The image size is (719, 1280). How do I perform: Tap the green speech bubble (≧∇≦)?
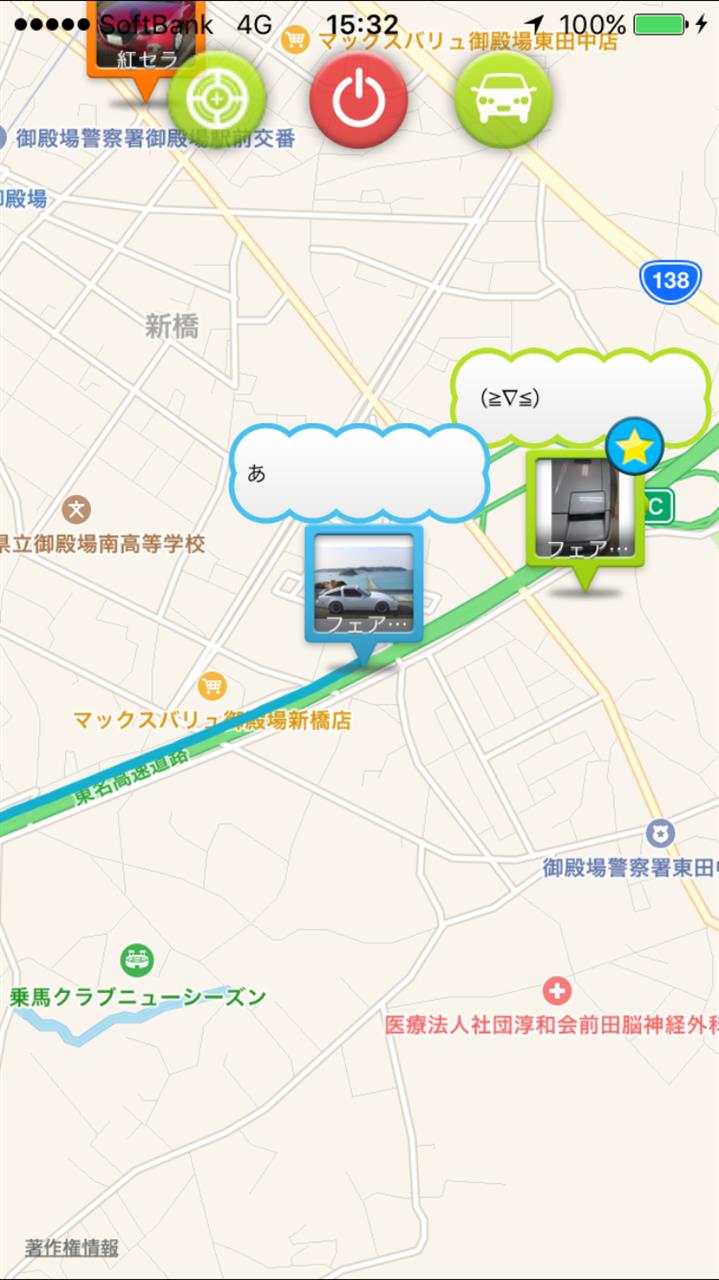point(580,398)
